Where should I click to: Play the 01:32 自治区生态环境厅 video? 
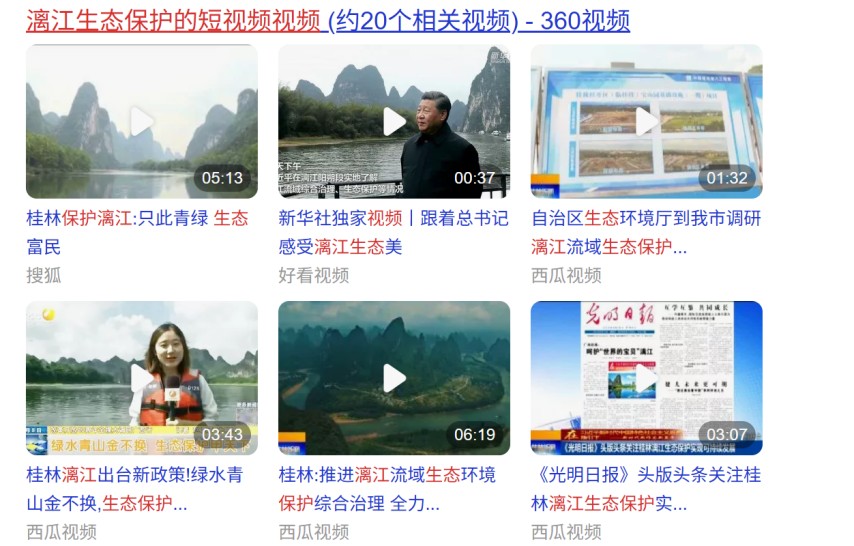click(646, 122)
